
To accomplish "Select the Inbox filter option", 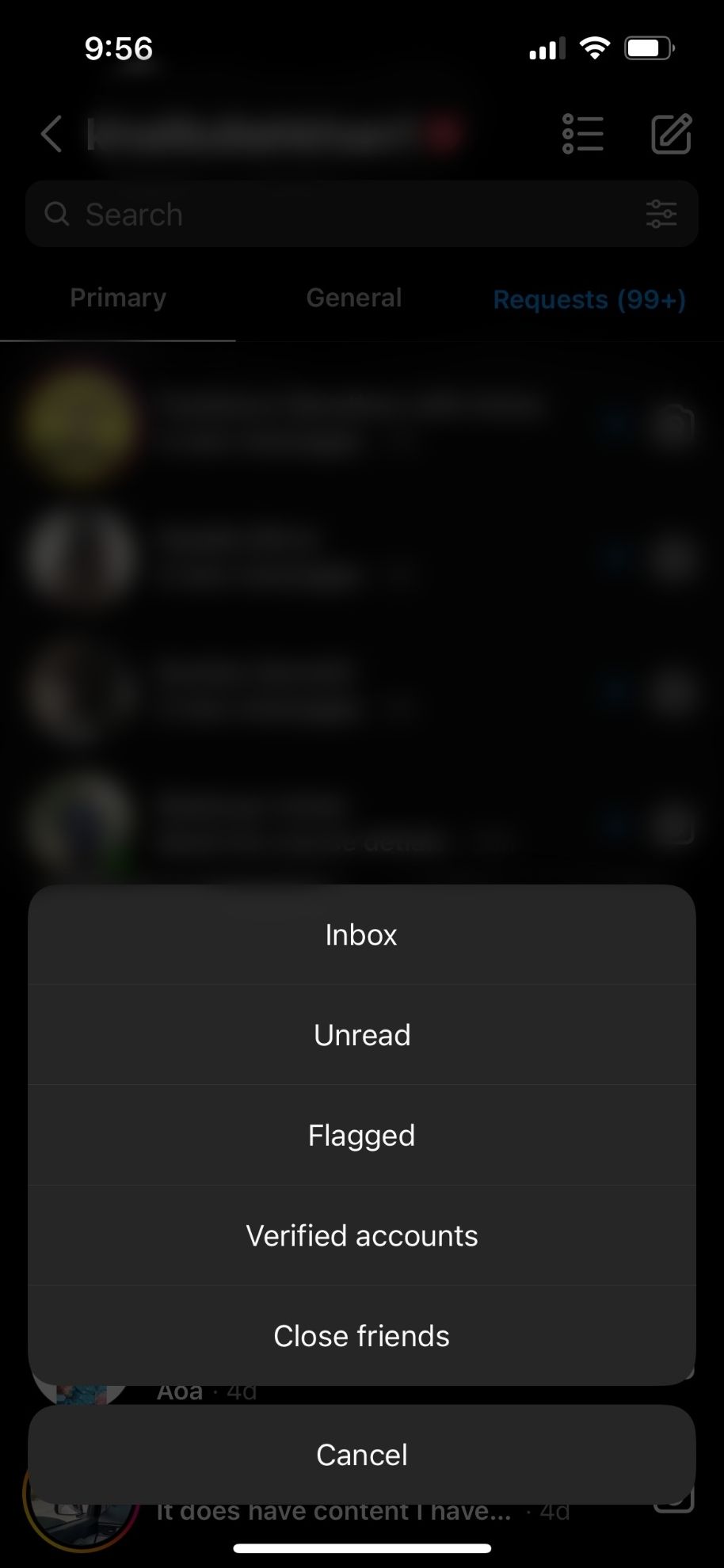I will [361, 935].
